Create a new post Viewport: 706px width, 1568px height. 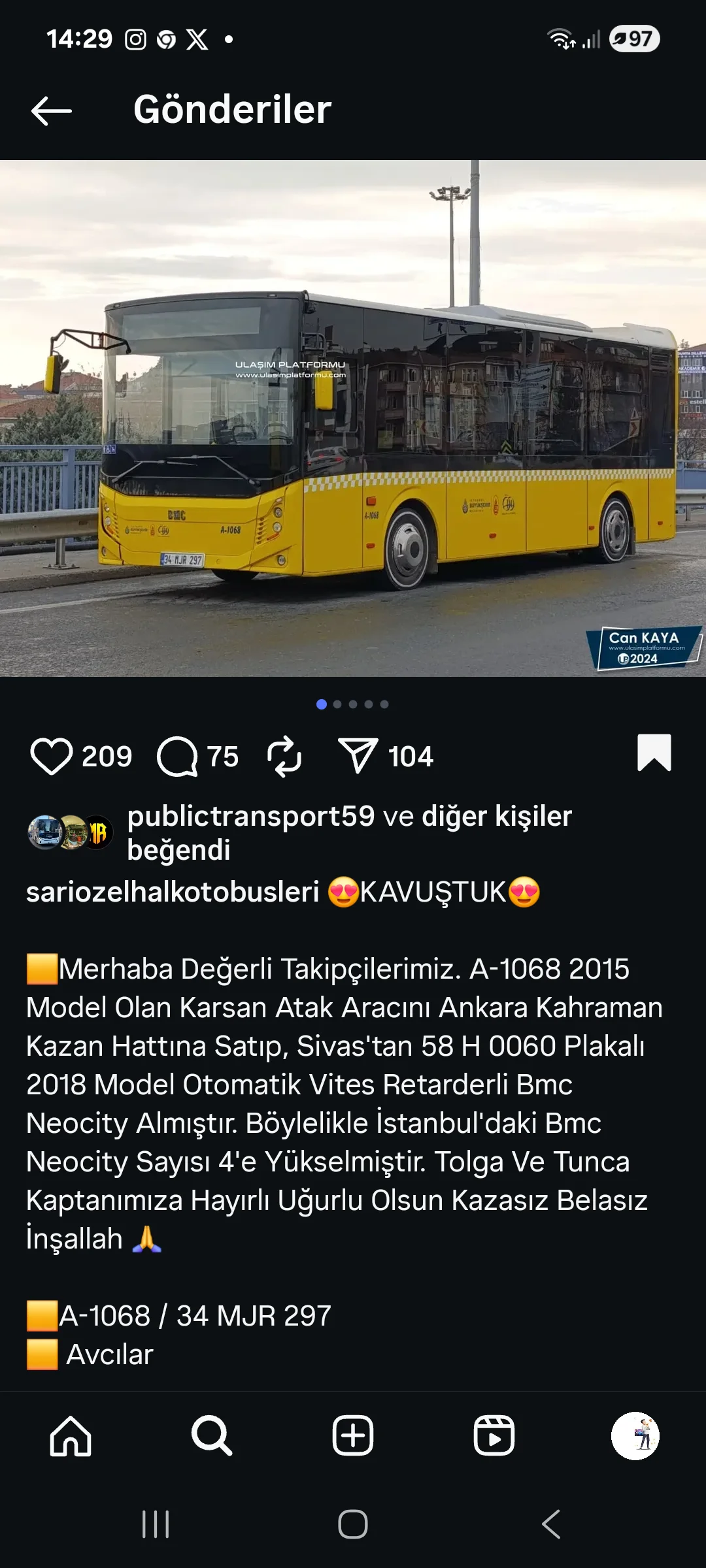(353, 1436)
